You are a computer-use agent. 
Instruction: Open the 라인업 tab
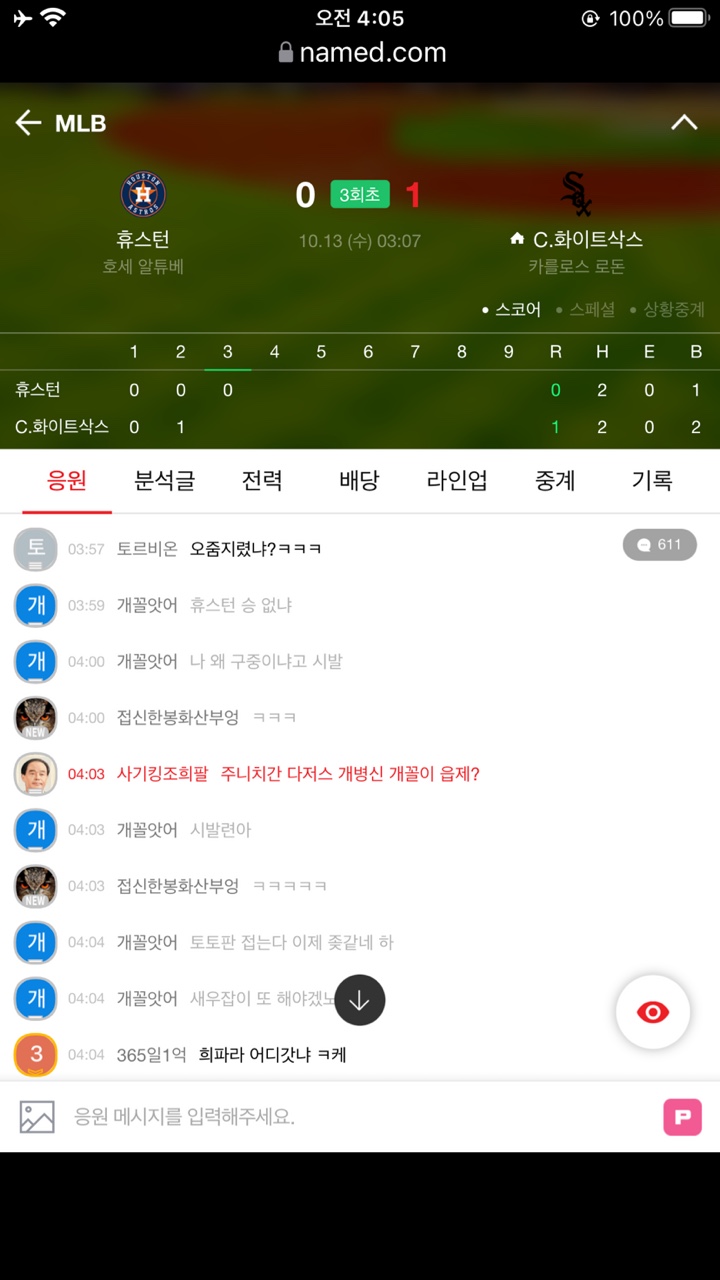click(457, 481)
